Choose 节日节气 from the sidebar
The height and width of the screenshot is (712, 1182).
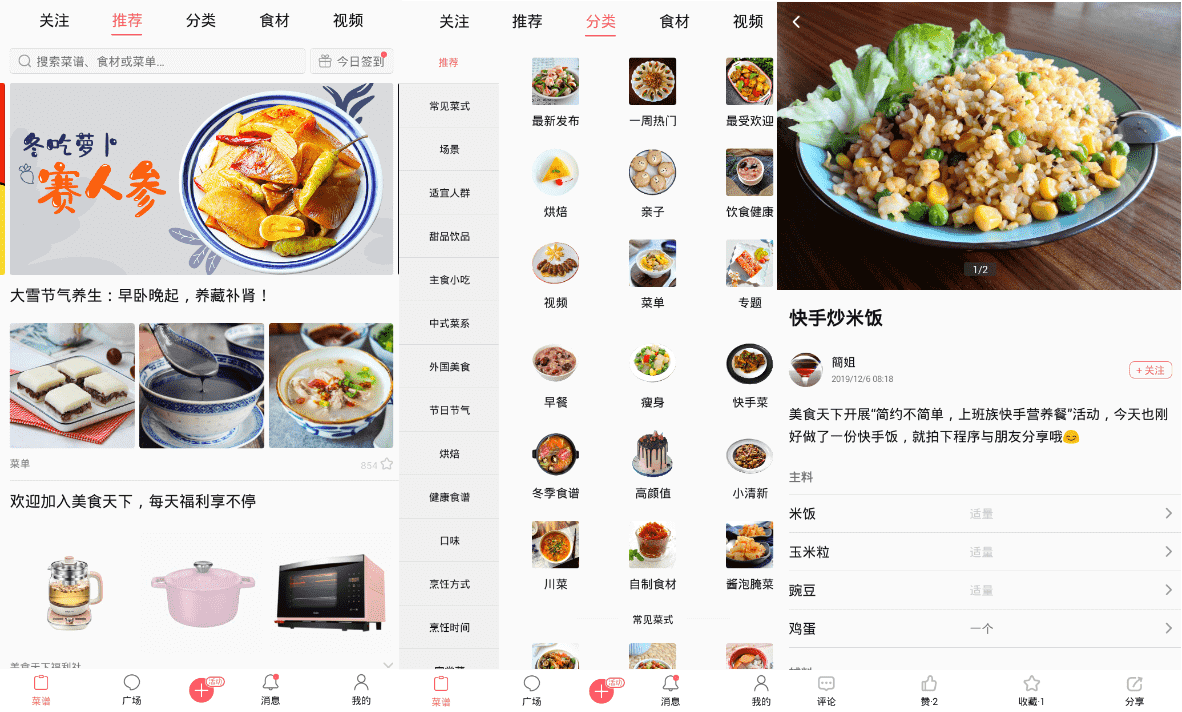click(x=449, y=410)
